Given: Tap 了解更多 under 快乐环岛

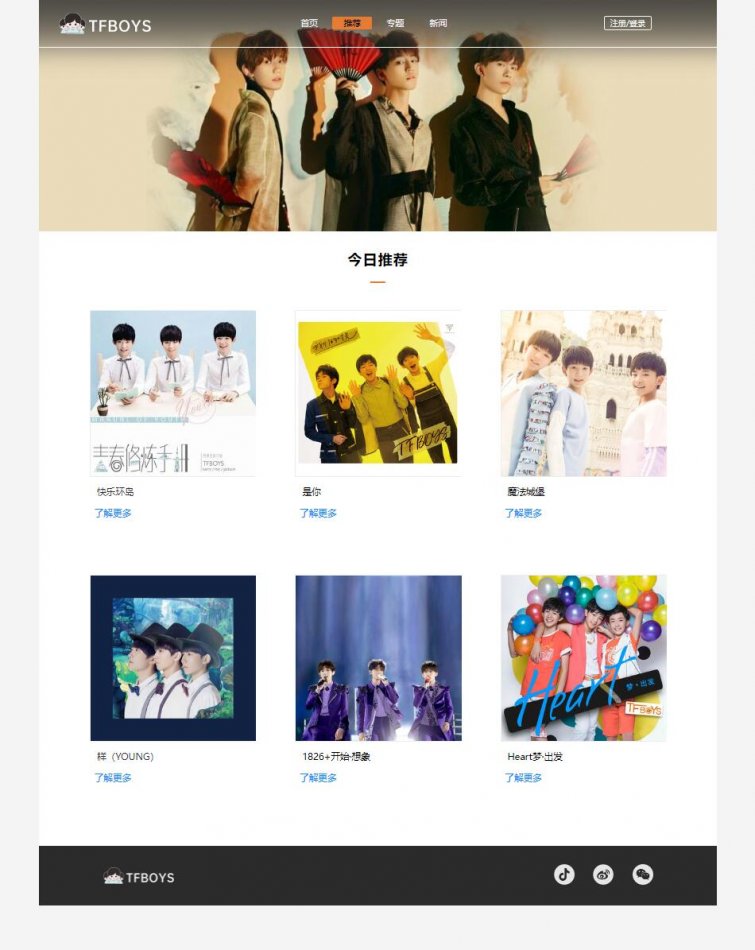Looking at the screenshot, I should [113, 513].
